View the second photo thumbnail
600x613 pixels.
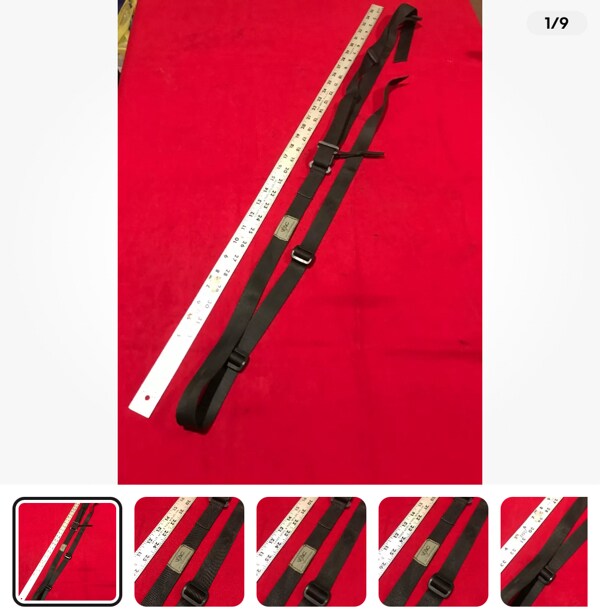pos(189,551)
